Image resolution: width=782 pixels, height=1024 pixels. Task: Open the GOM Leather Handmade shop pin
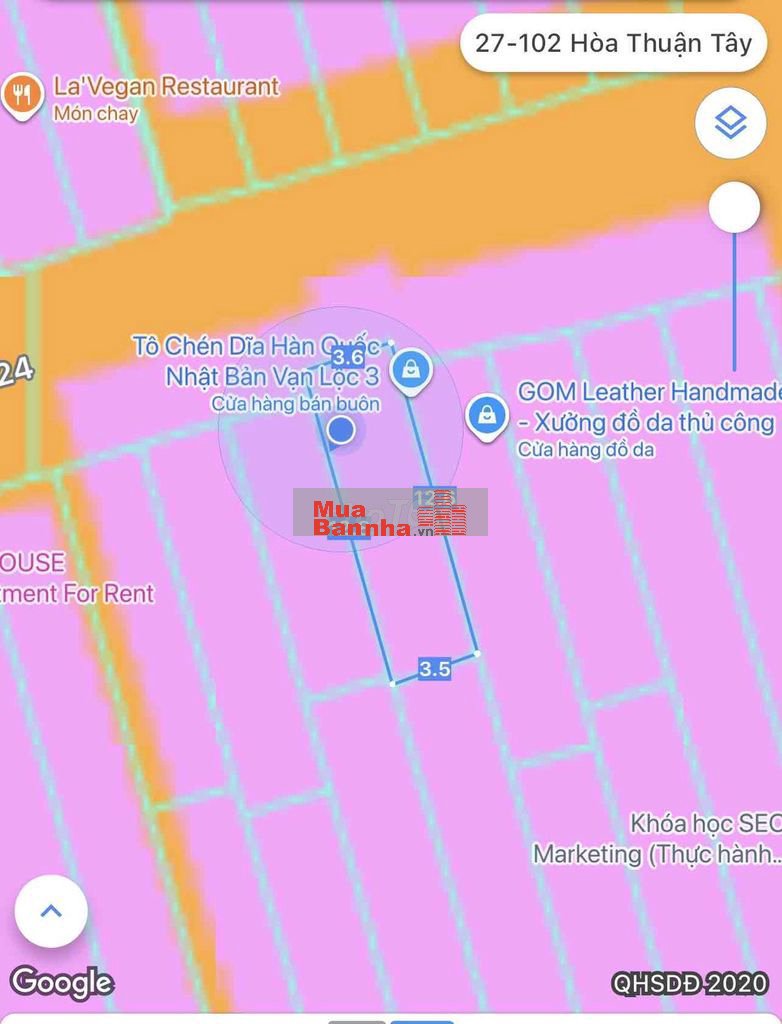point(487,414)
